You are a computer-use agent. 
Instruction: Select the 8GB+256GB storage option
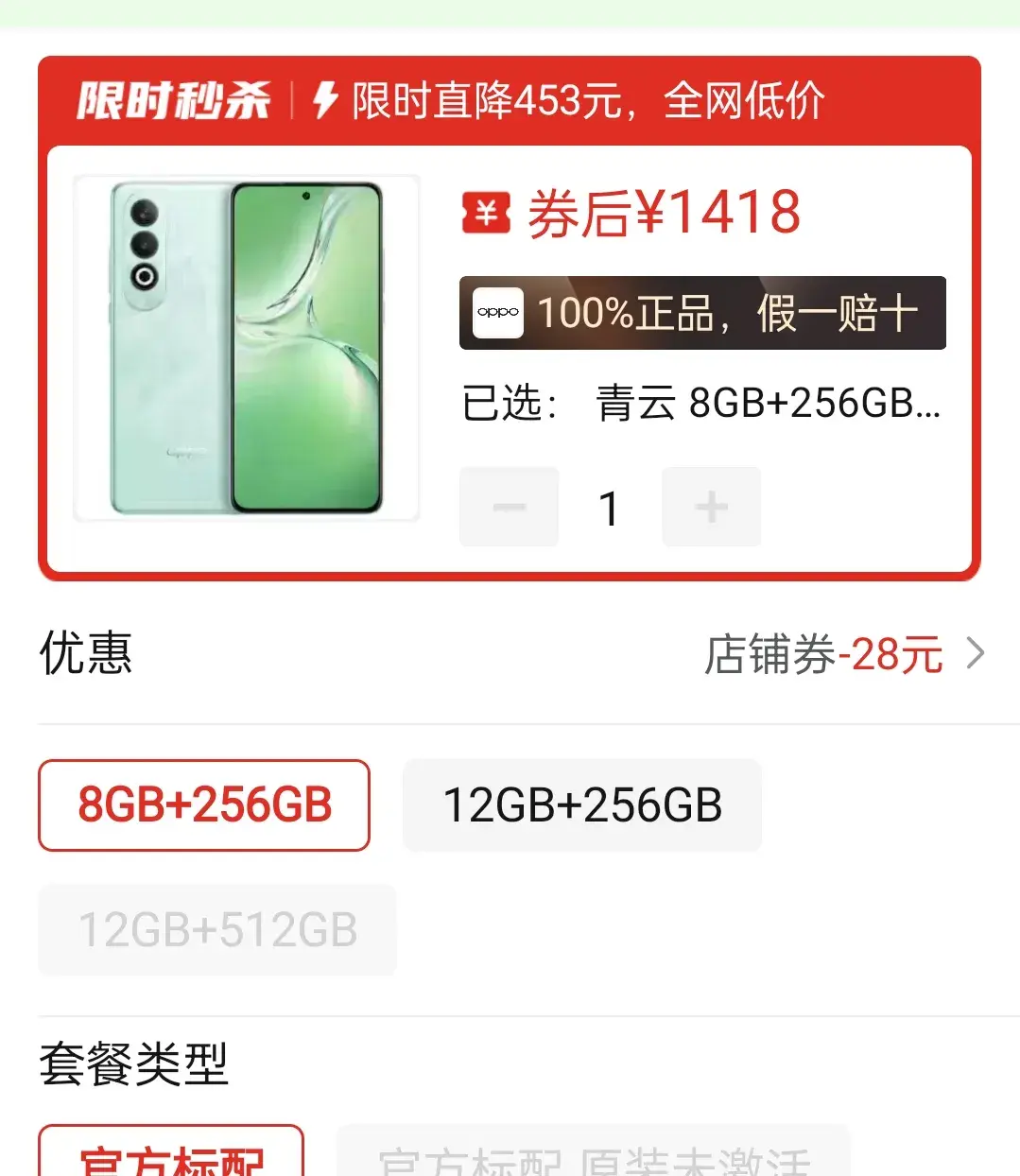(x=204, y=805)
